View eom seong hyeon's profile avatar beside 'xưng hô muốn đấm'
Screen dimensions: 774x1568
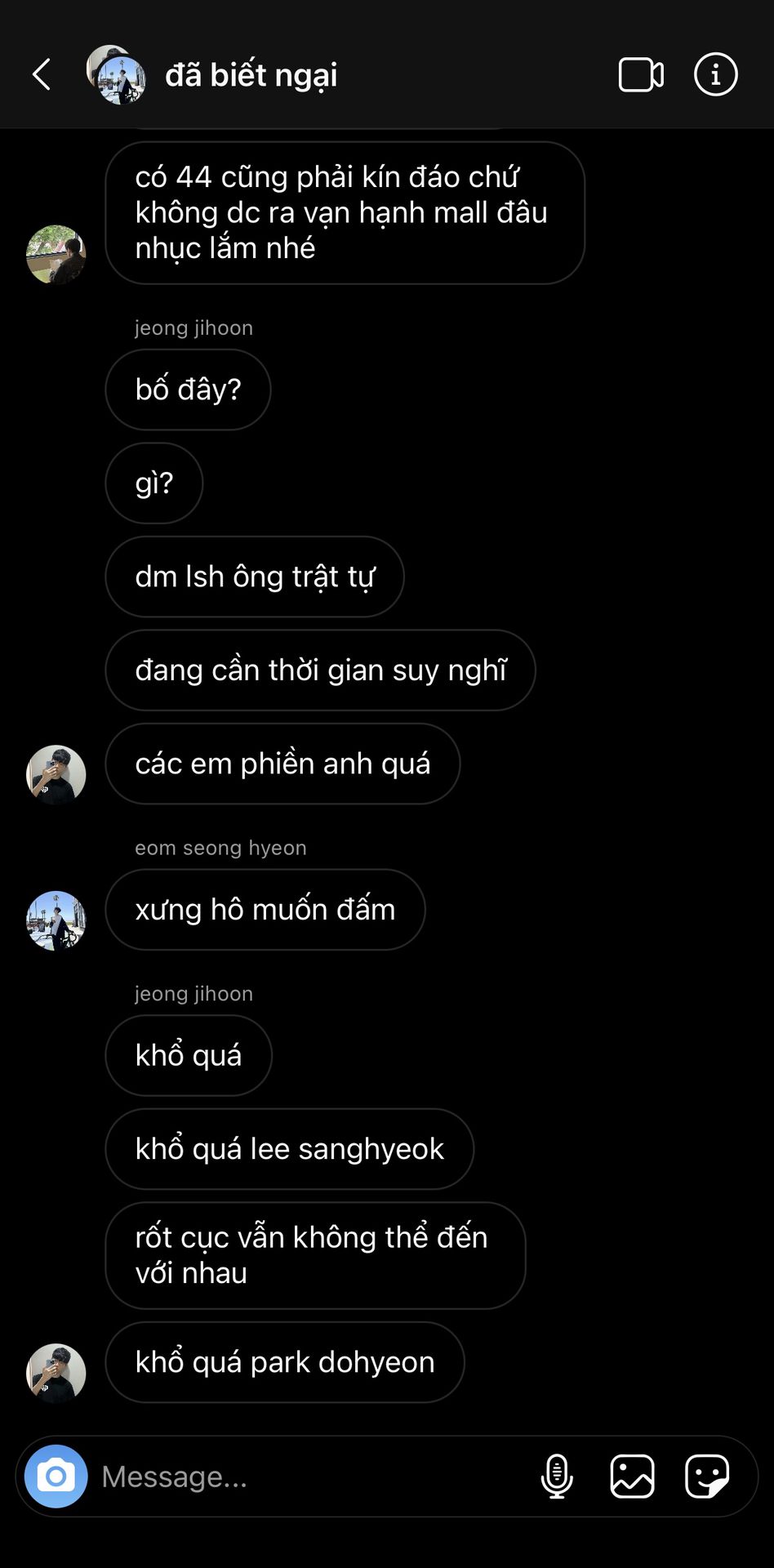click(x=56, y=920)
